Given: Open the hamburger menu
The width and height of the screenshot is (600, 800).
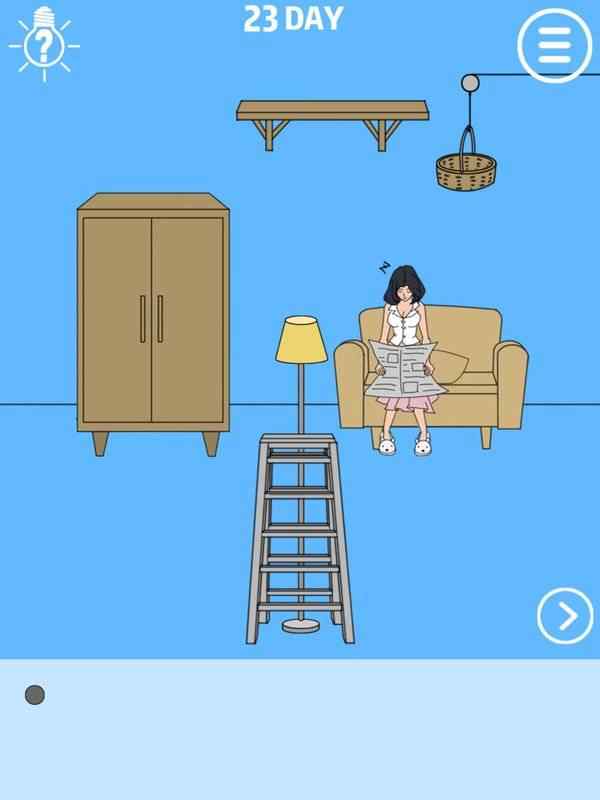Looking at the screenshot, I should [553, 45].
